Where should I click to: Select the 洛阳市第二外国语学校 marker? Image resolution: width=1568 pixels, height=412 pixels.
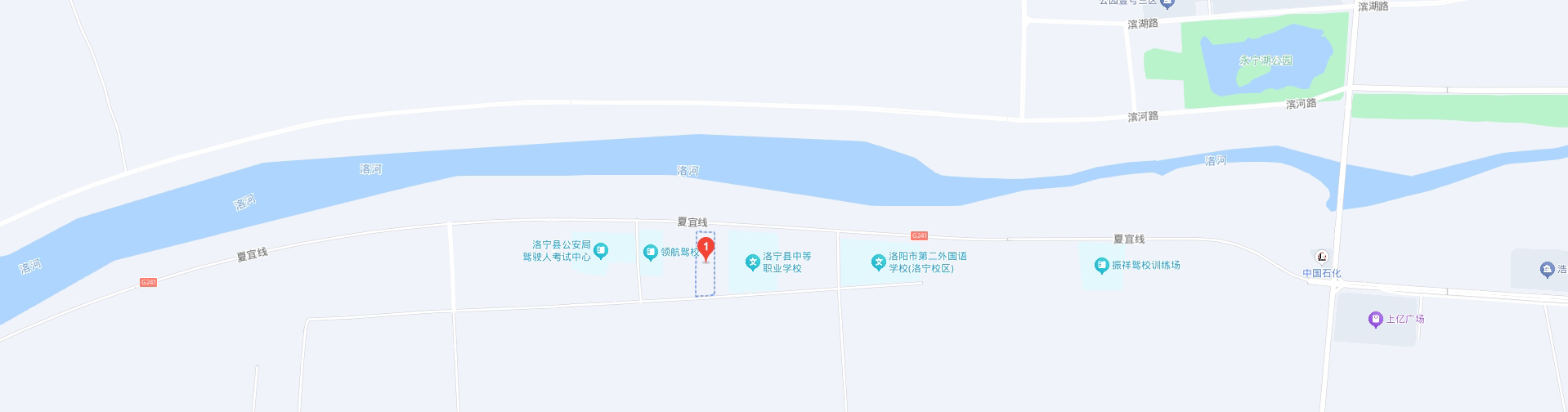coord(879,262)
